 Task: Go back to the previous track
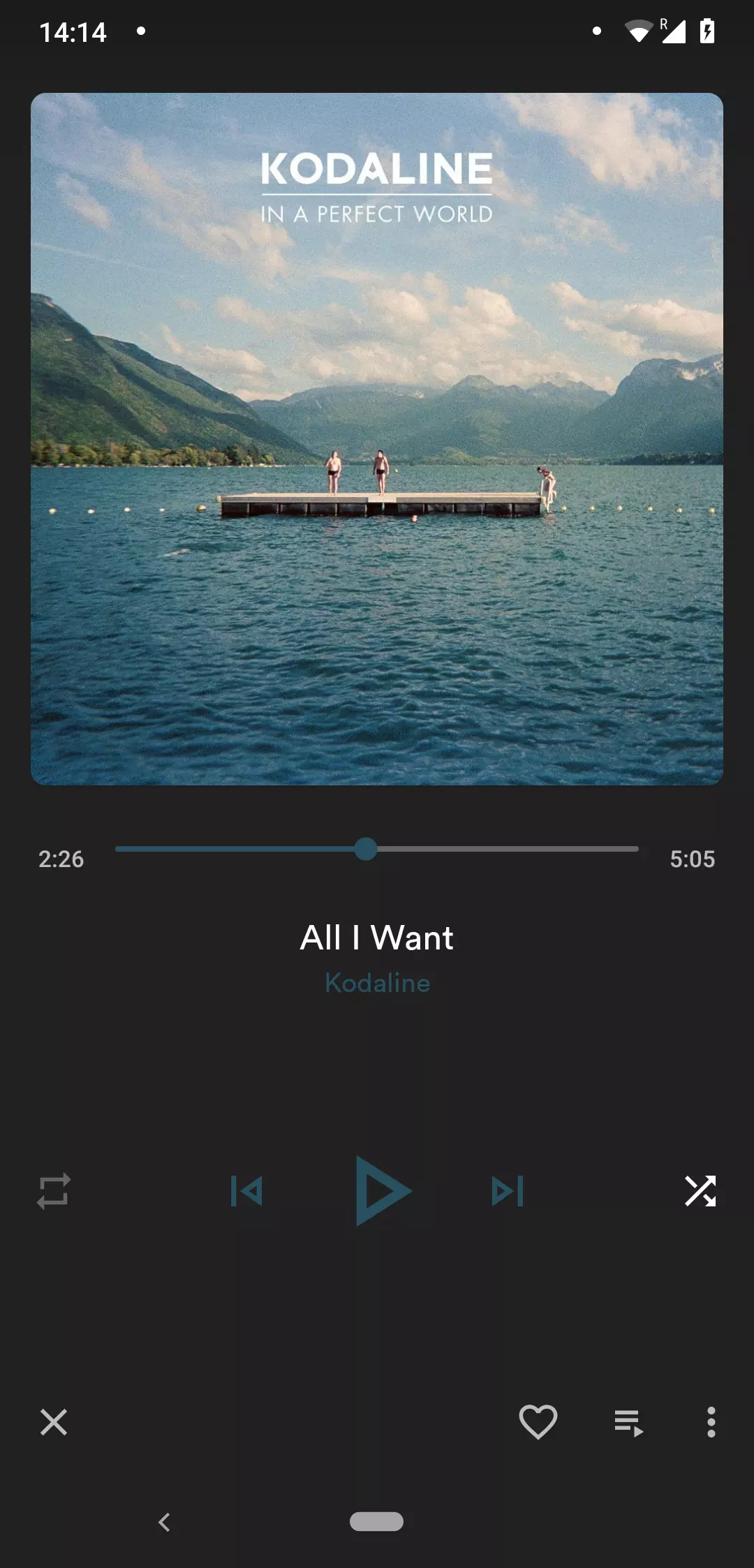246,1191
